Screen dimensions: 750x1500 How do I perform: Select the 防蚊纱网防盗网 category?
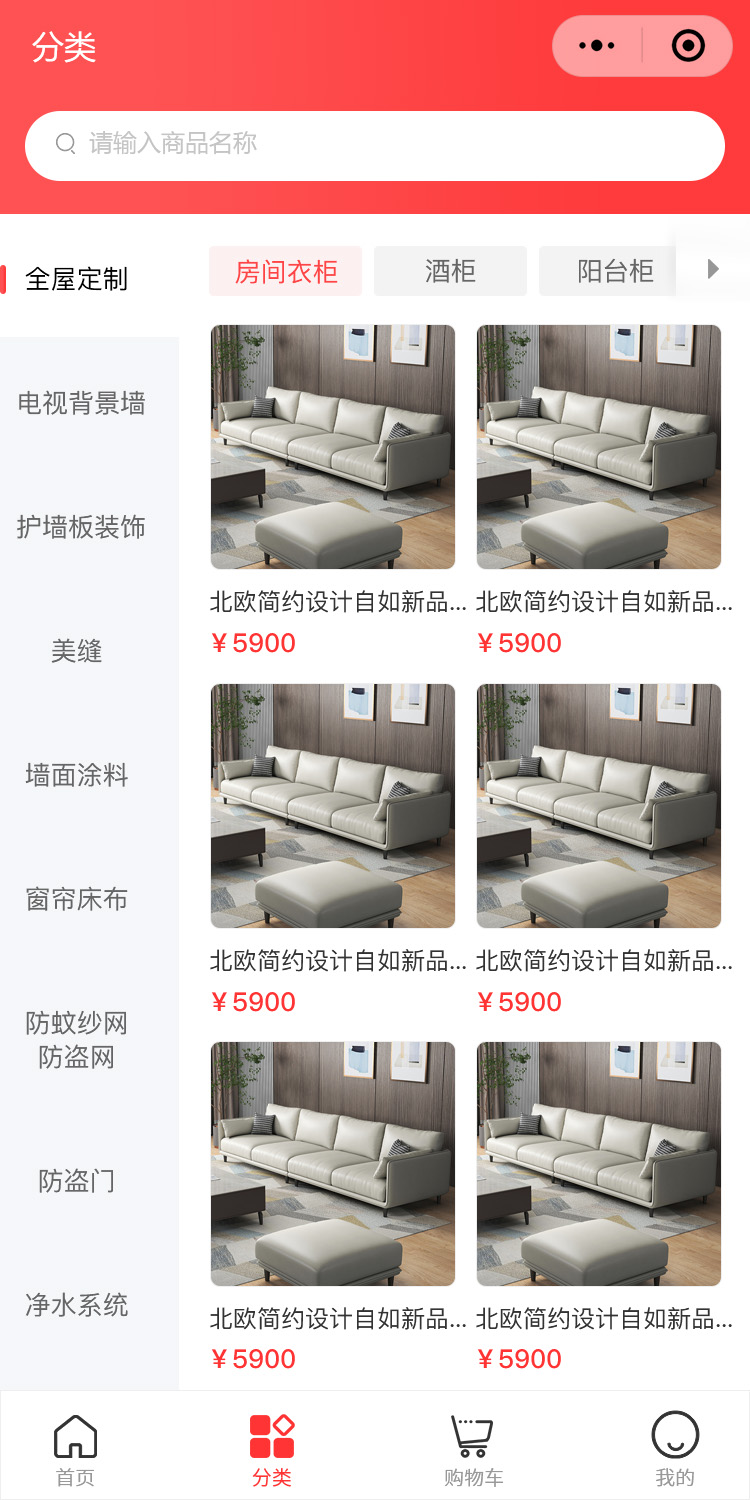(x=77, y=1040)
